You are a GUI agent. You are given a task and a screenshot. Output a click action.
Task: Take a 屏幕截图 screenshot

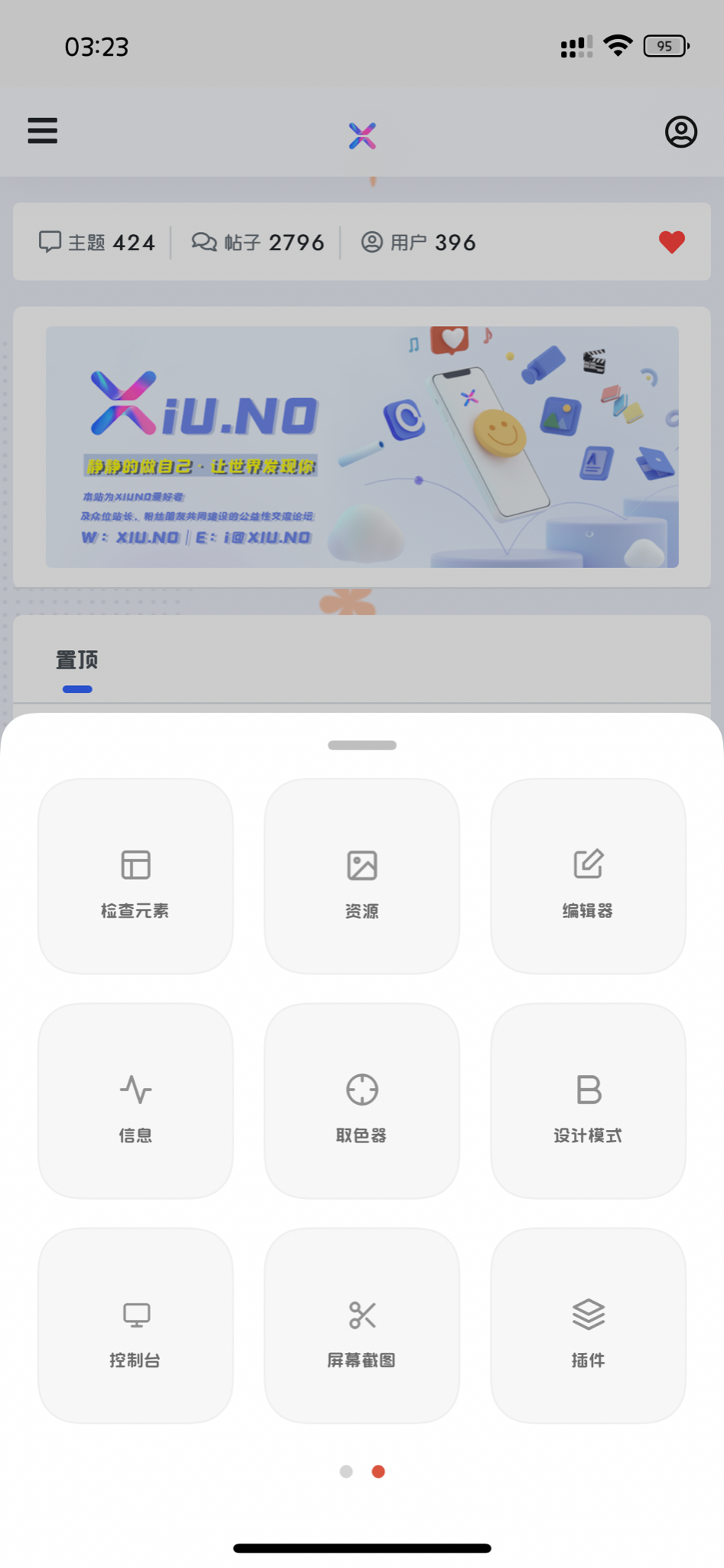tap(362, 1326)
